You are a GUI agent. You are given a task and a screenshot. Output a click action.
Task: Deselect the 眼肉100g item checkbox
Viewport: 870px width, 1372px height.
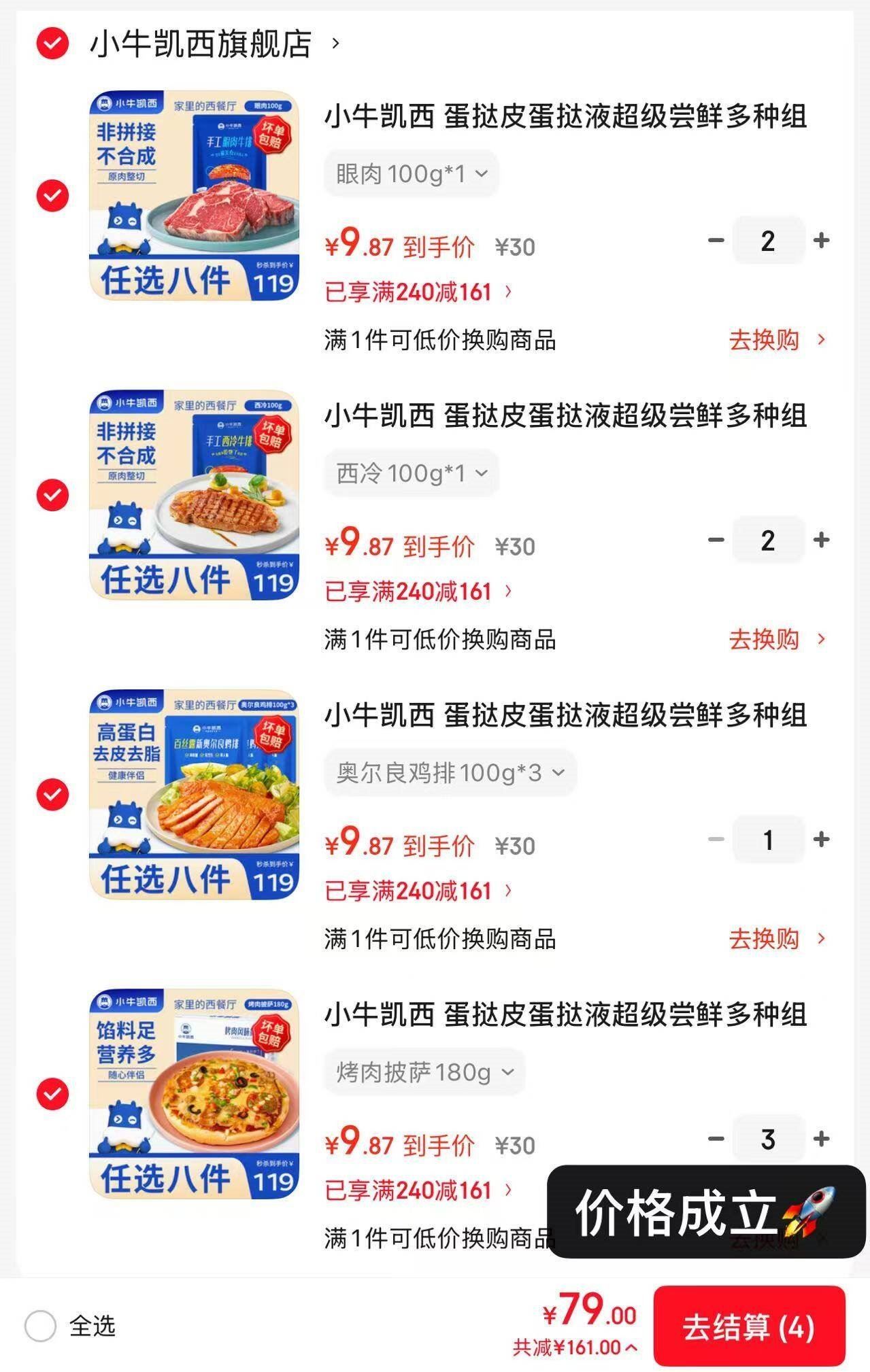(52, 196)
